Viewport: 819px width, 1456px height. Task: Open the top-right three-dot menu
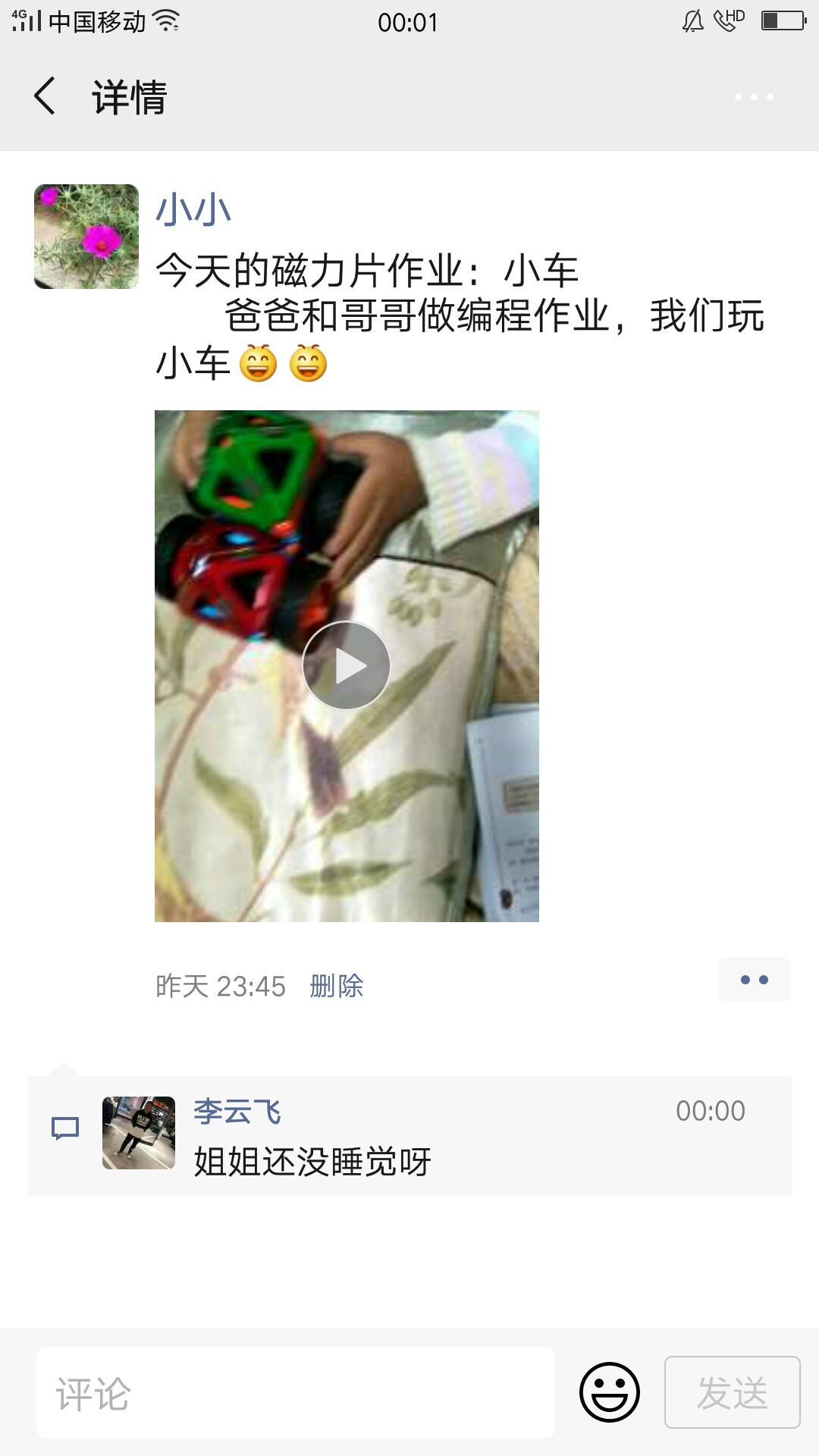click(754, 97)
